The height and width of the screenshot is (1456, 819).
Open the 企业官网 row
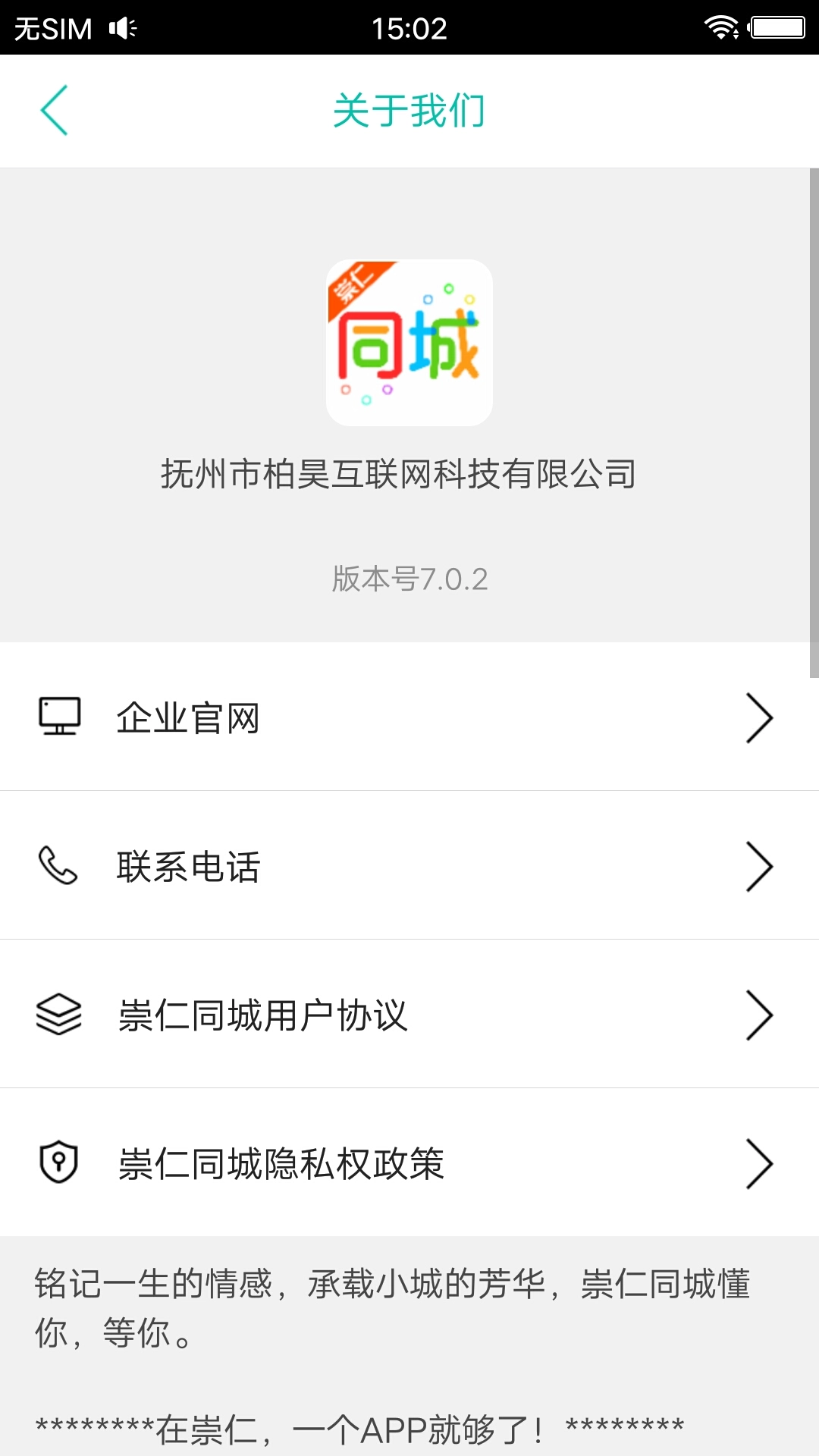(x=409, y=717)
